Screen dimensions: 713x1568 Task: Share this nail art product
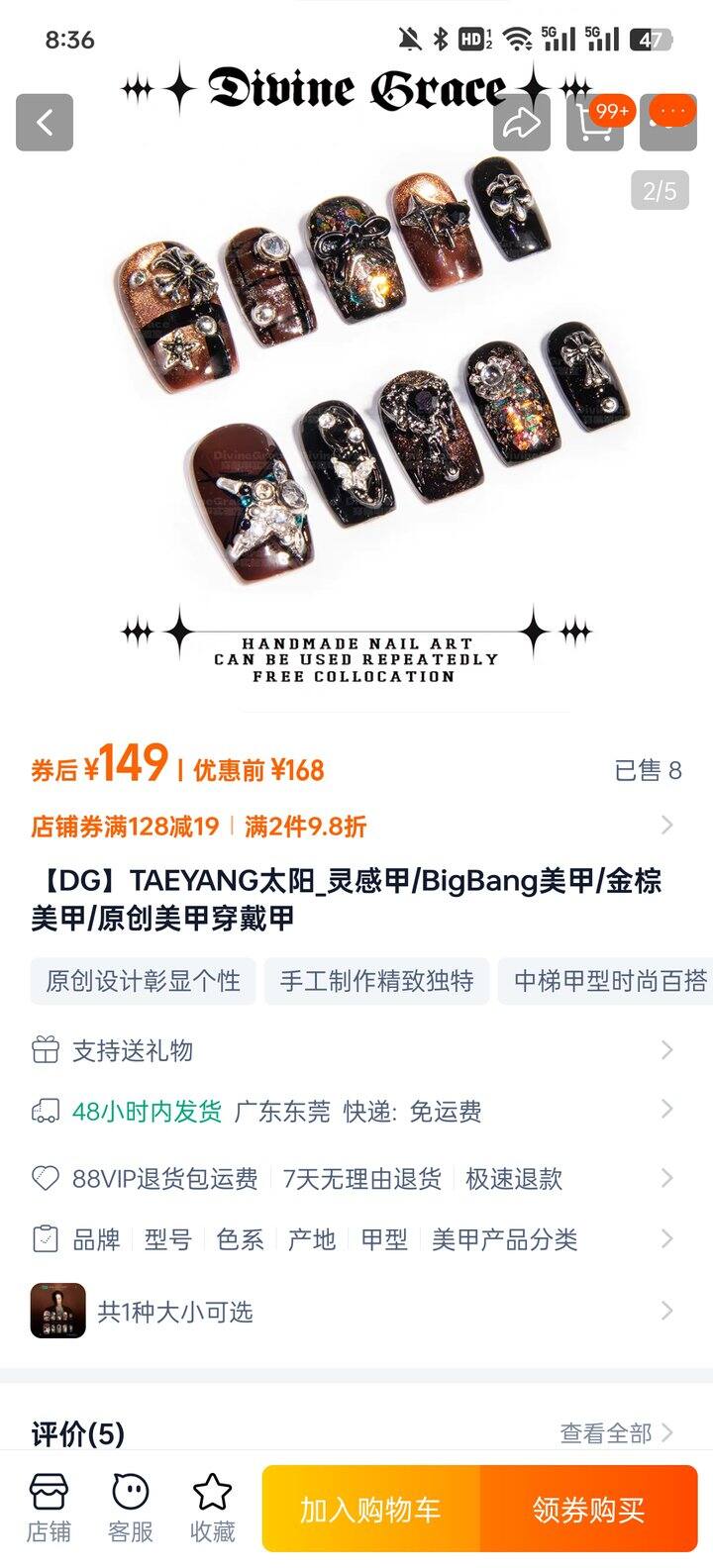pyautogui.click(x=521, y=123)
